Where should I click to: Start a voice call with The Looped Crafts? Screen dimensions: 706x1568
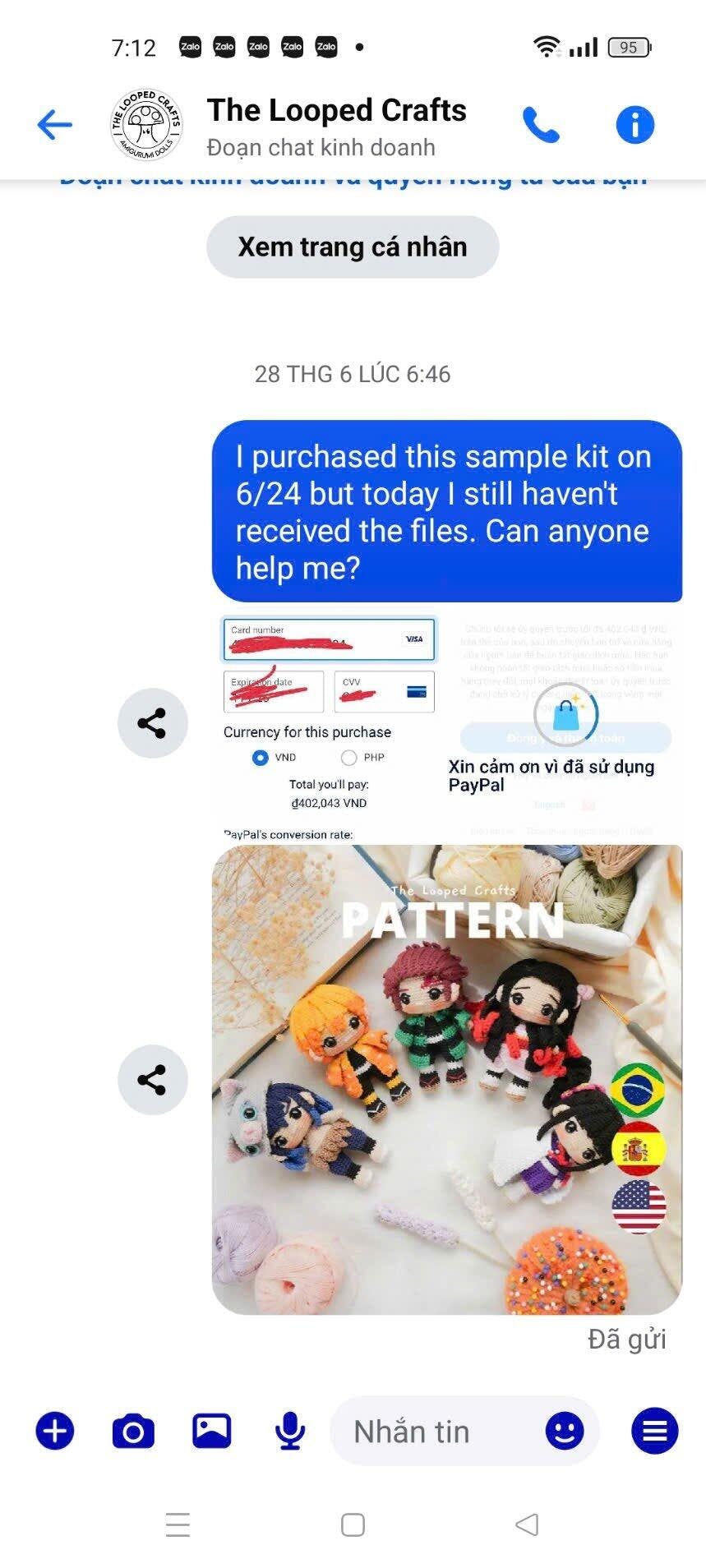point(541,125)
